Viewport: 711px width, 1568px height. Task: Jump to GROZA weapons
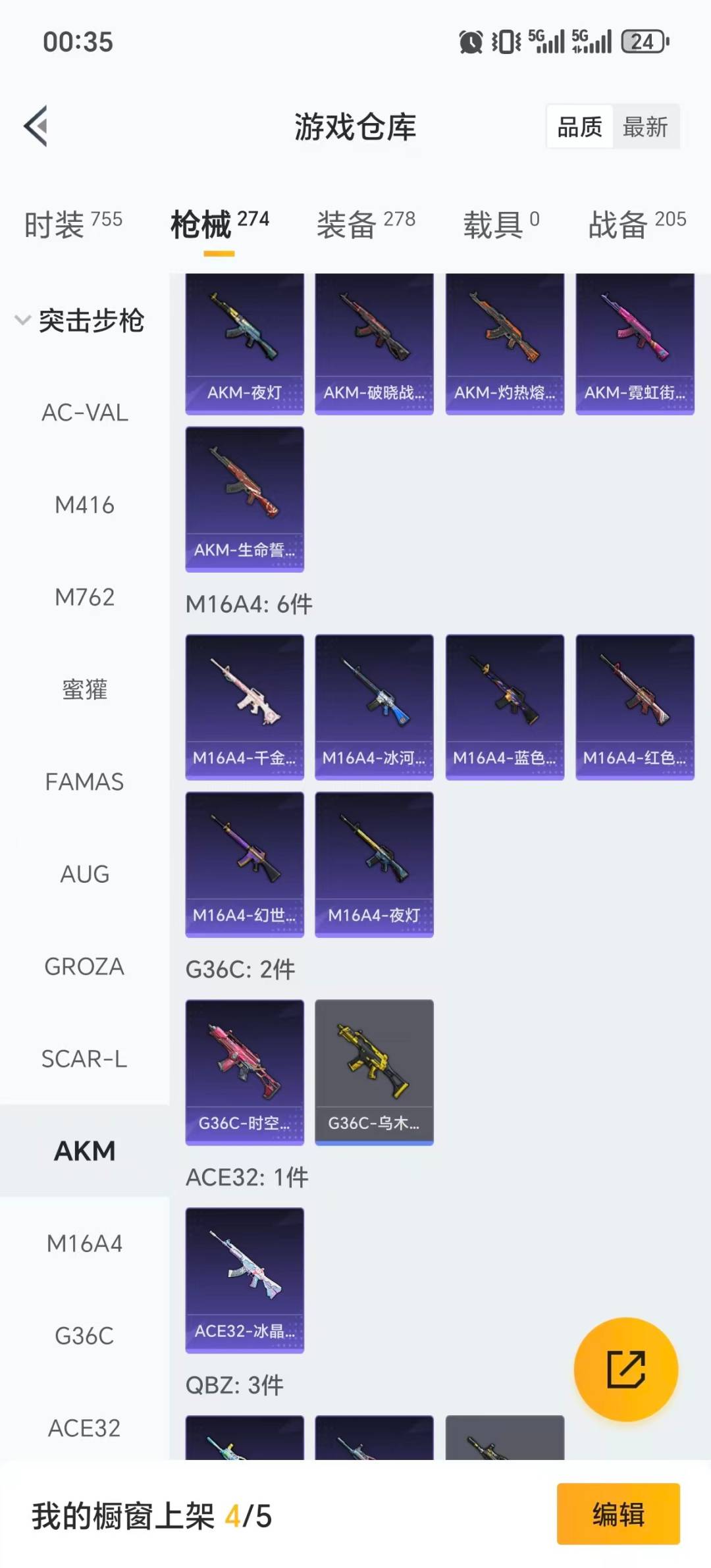[84, 967]
